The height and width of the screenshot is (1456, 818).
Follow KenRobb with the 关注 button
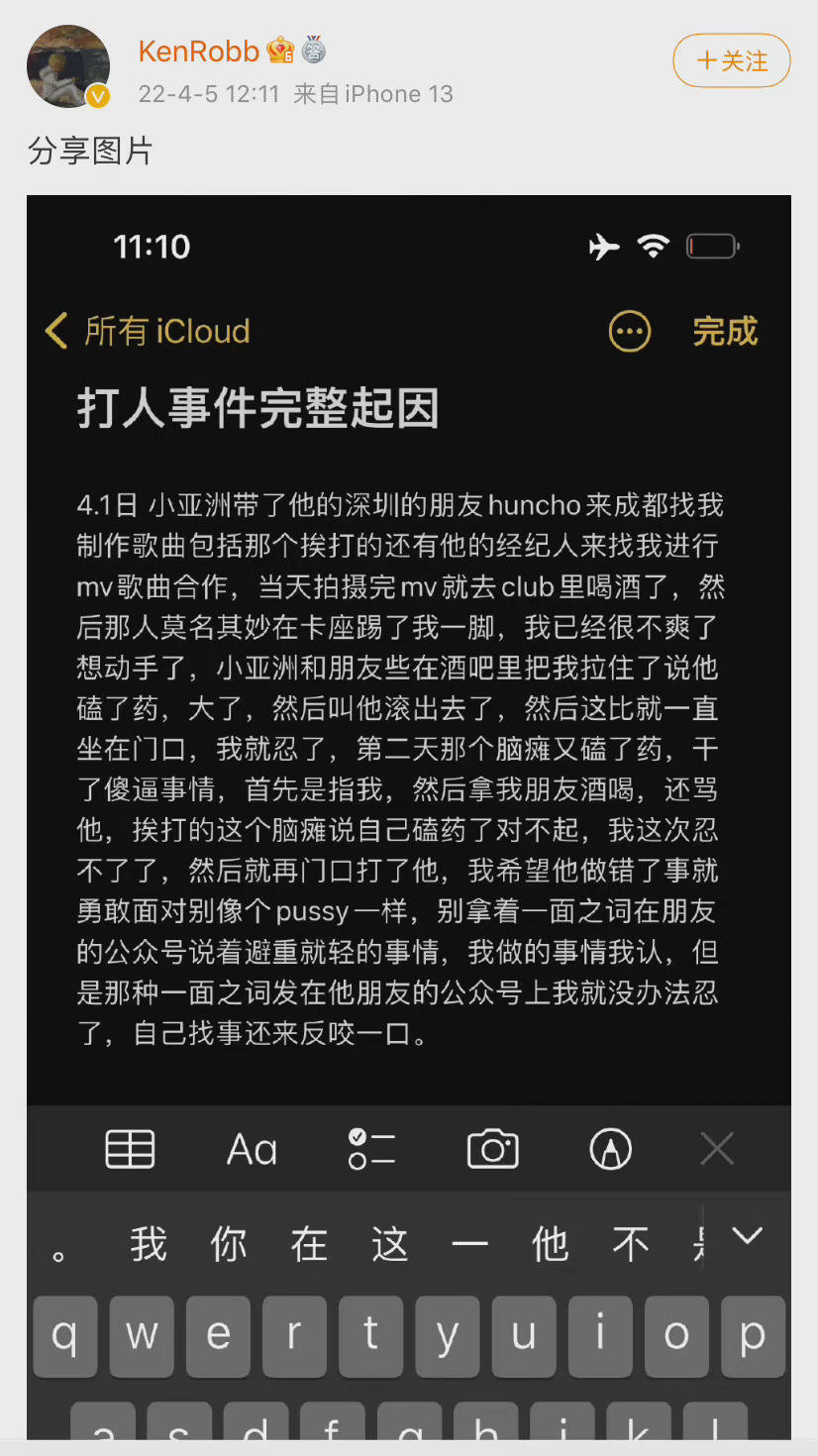[731, 61]
